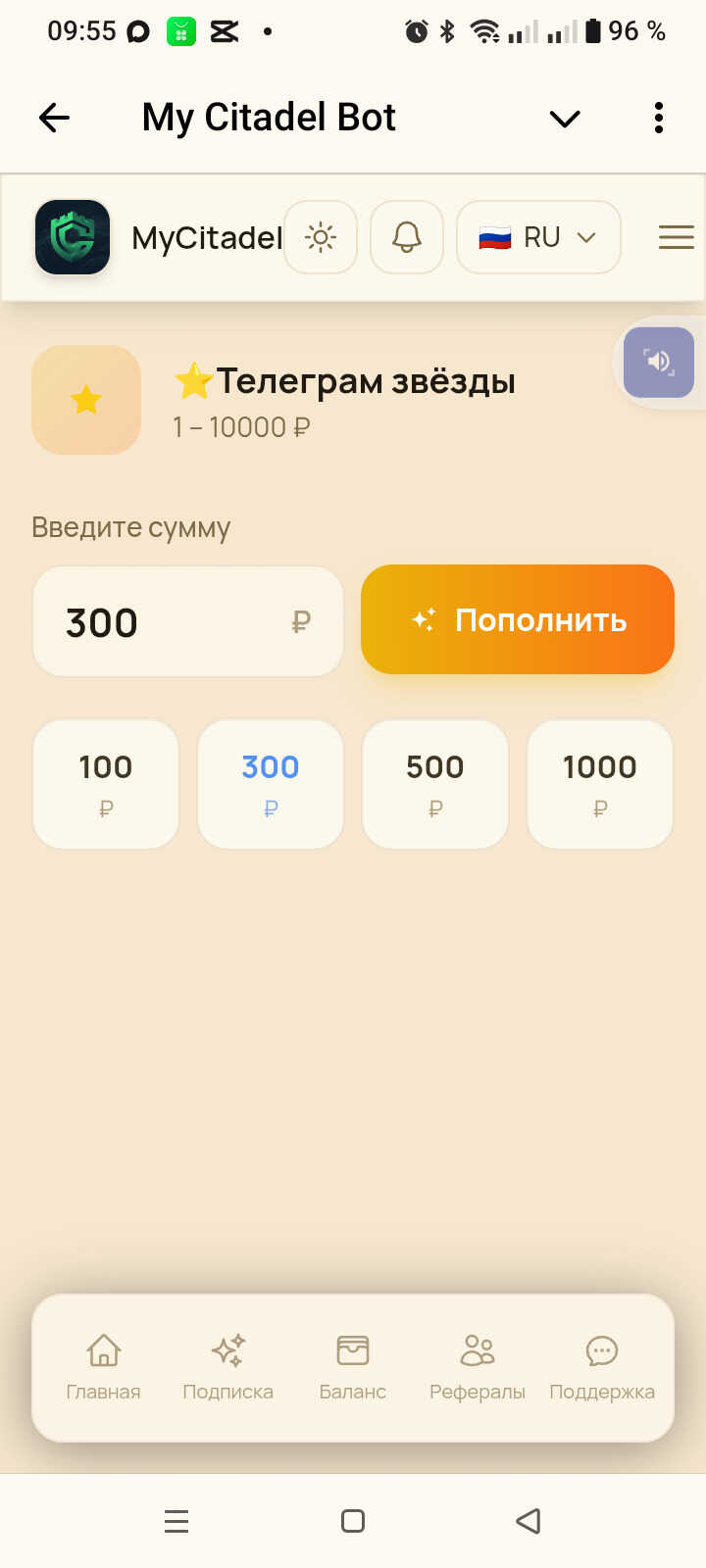The height and width of the screenshot is (1568, 706).
Task: Tap the floating speaker button
Action: point(659,362)
